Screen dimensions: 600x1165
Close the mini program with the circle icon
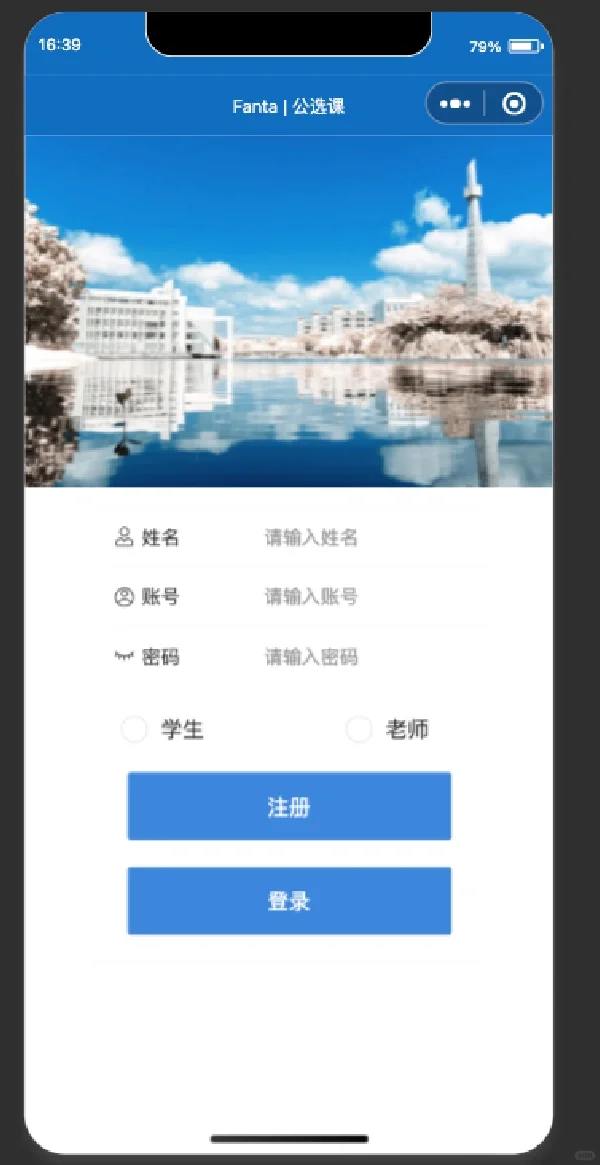pyautogui.click(x=514, y=104)
